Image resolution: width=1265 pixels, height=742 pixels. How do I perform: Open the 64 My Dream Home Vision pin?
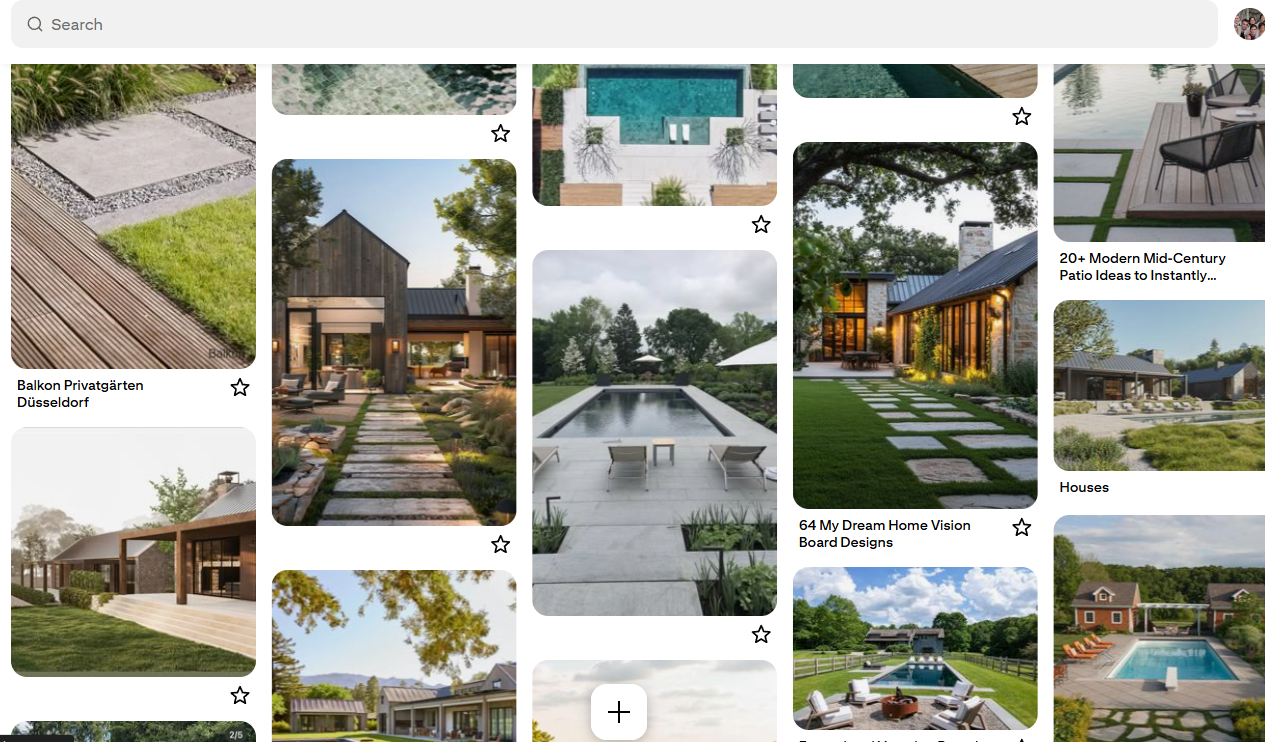point(915,325)
